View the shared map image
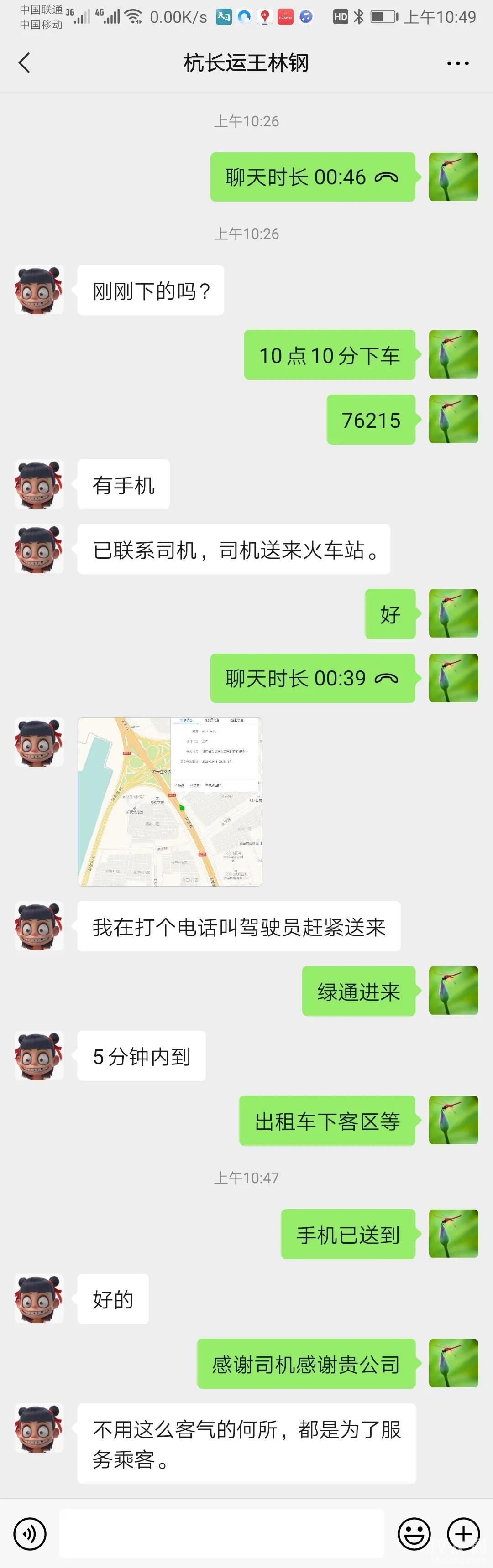 pos(170,802)
